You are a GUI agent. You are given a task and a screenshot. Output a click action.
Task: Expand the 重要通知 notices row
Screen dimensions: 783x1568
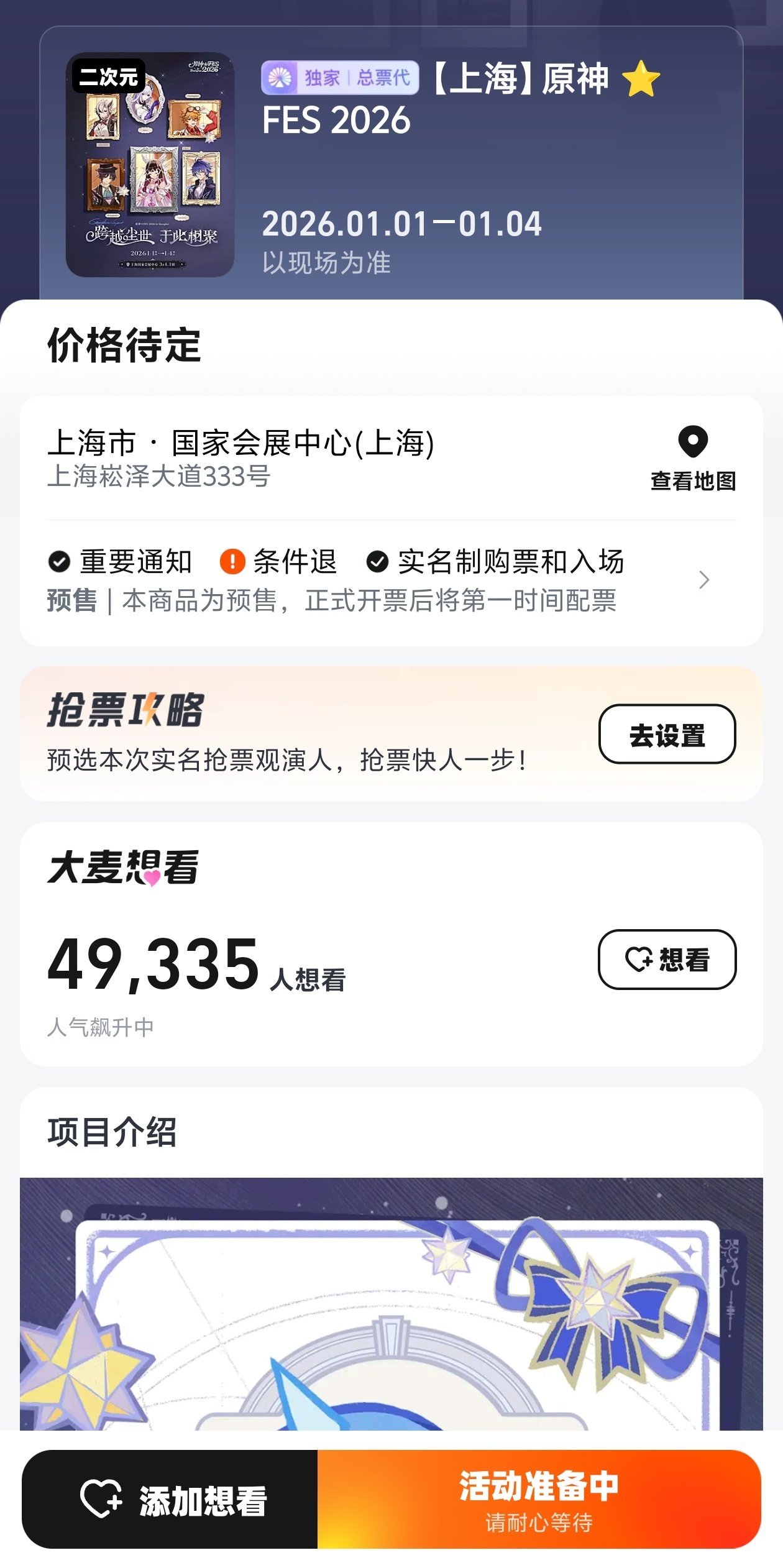pyautogui.click(x=703, y=580)
